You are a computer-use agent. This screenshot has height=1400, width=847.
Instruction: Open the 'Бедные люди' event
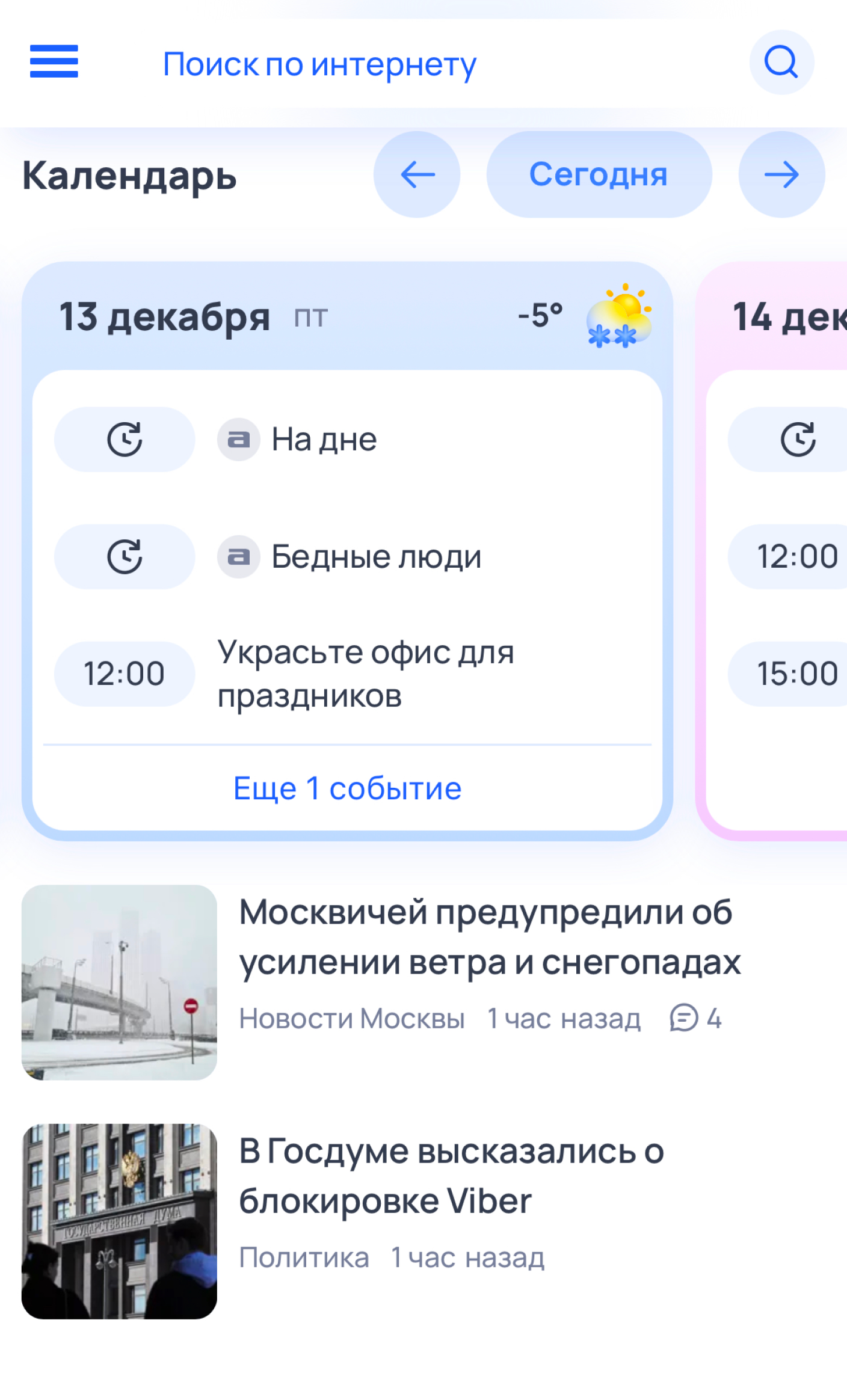pos(376,557)
